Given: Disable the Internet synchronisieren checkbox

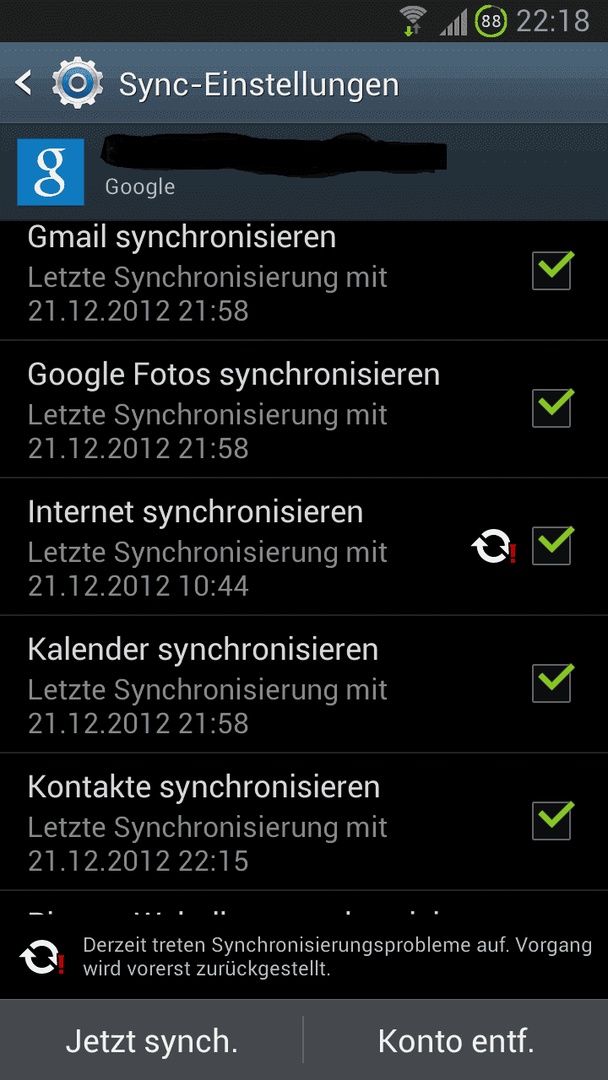Looking at the screenshot, I should coord(552,546).
